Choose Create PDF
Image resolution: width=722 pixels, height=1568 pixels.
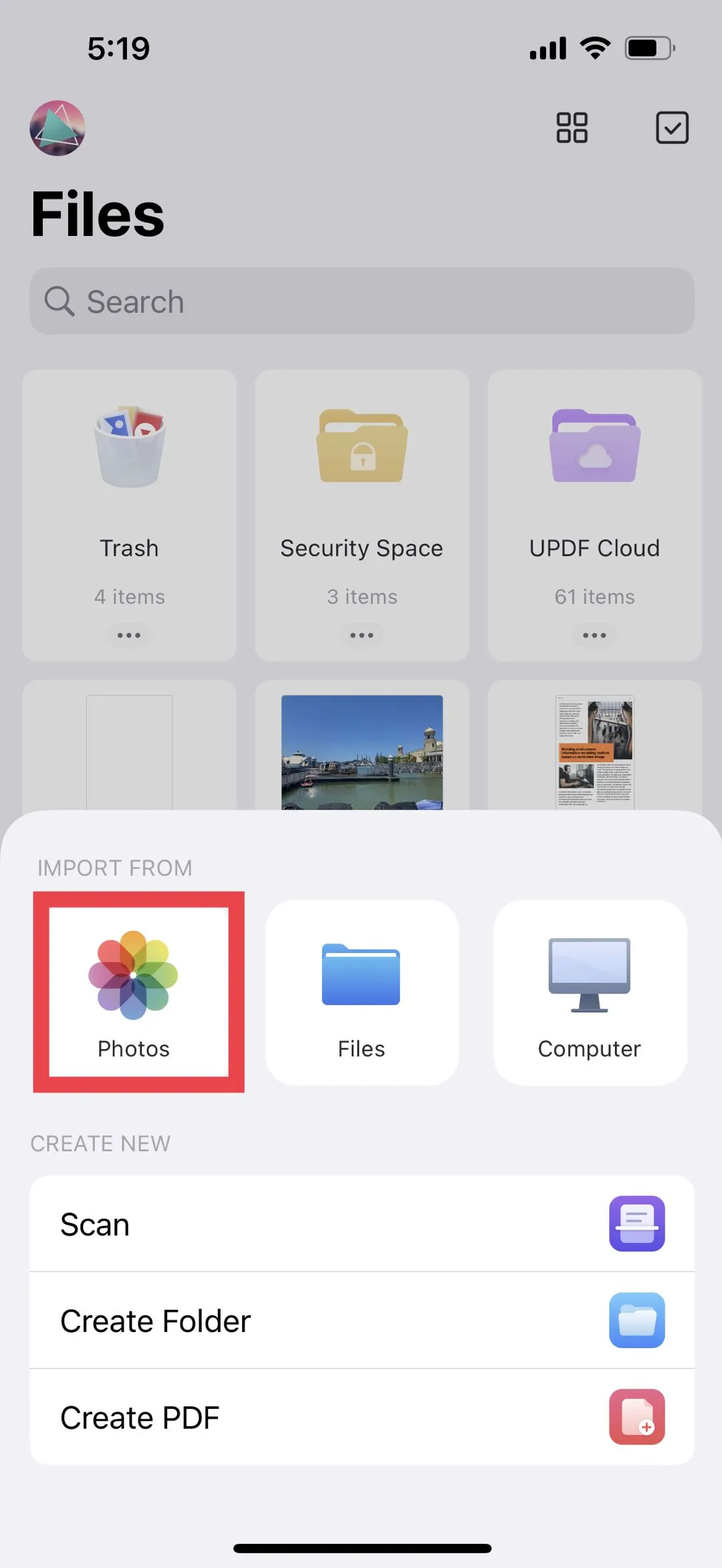coord(362,1417)
